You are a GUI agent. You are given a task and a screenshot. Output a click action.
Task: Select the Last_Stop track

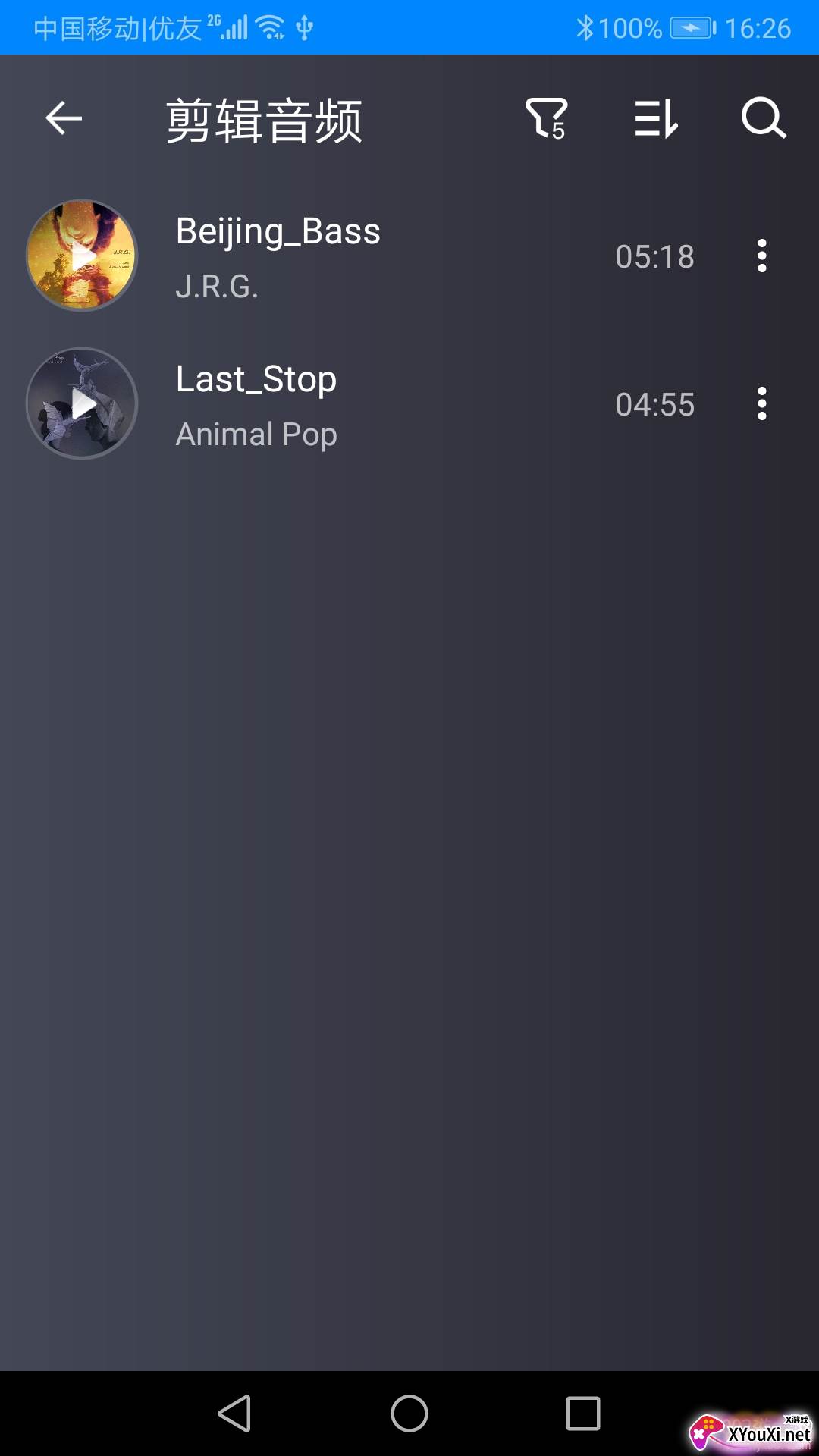click(379, 403)
